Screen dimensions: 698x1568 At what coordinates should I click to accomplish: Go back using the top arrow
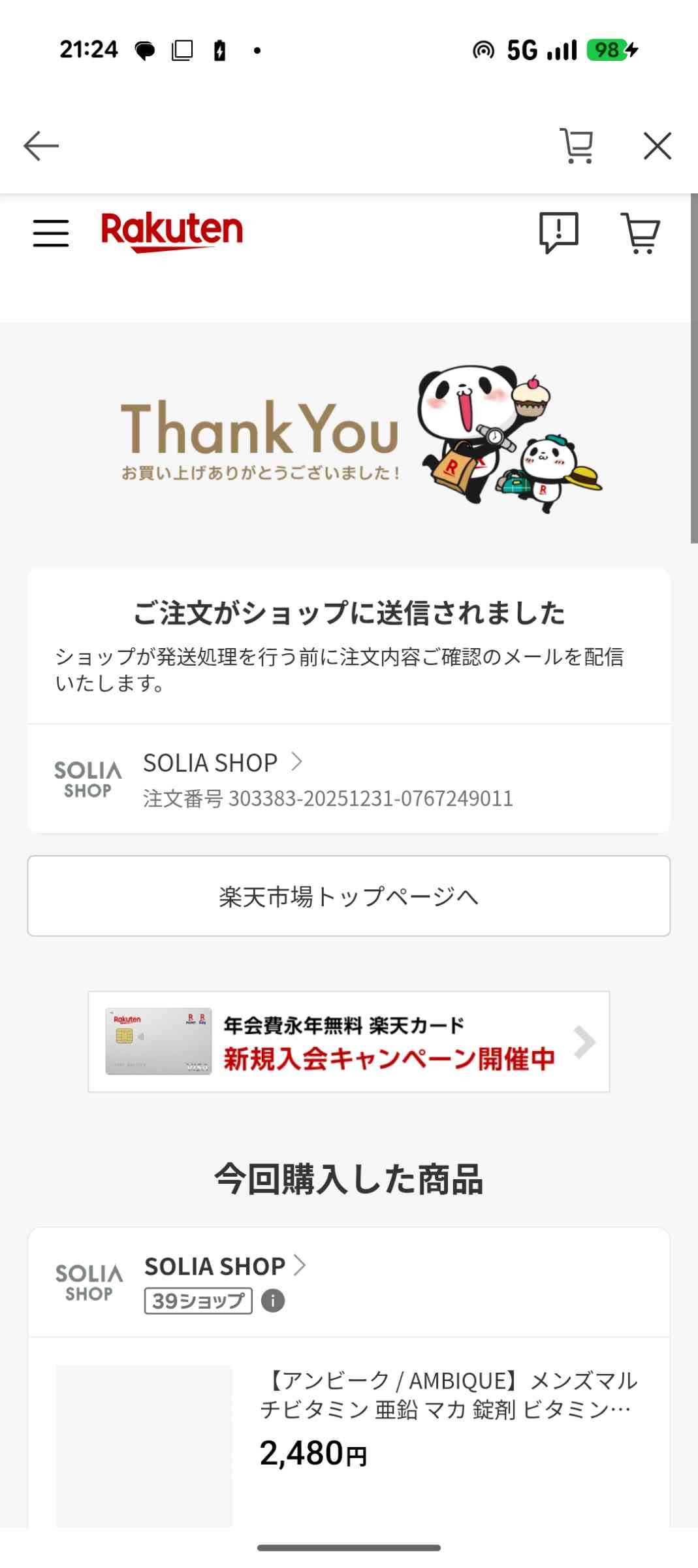point(41,145)
